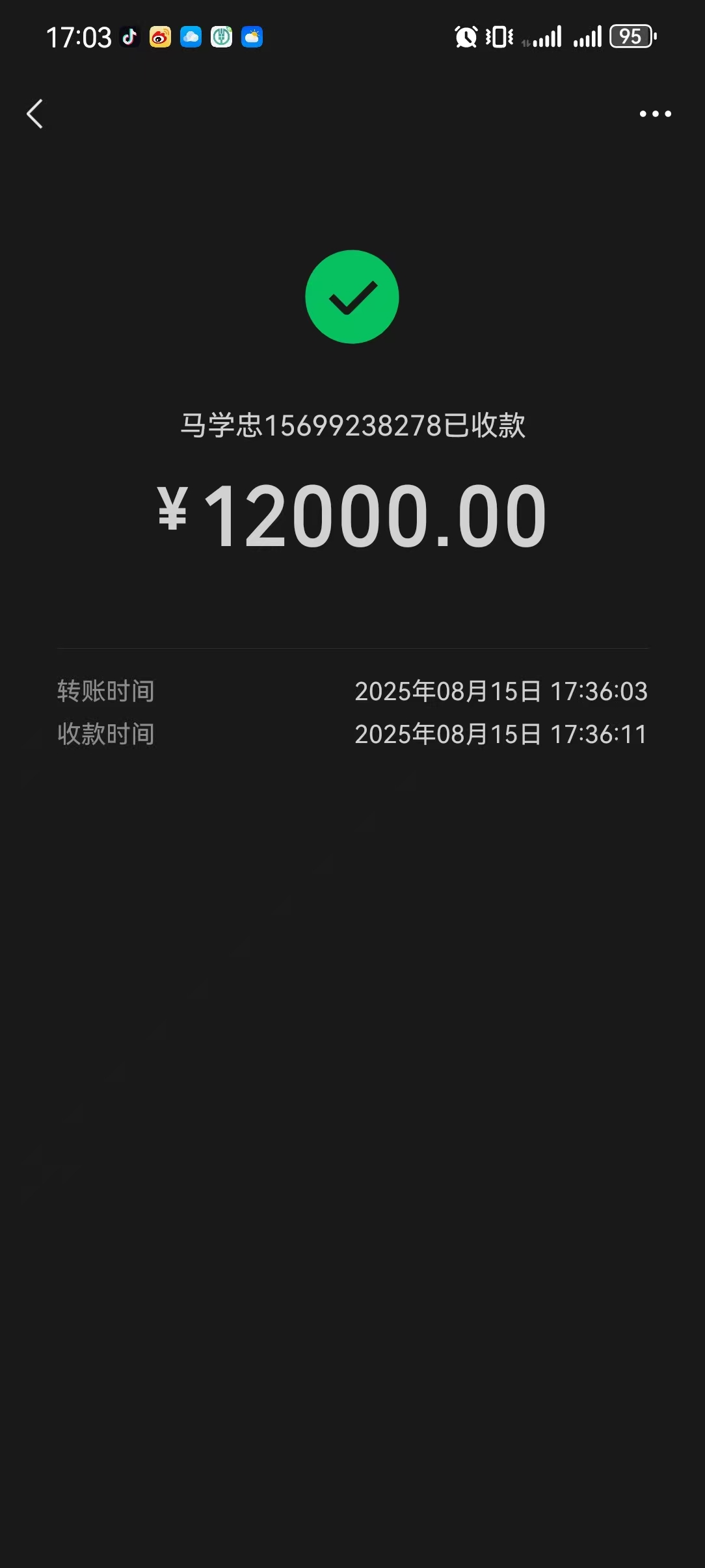Go back from the transfer receipt

click(x=35, y=114)
